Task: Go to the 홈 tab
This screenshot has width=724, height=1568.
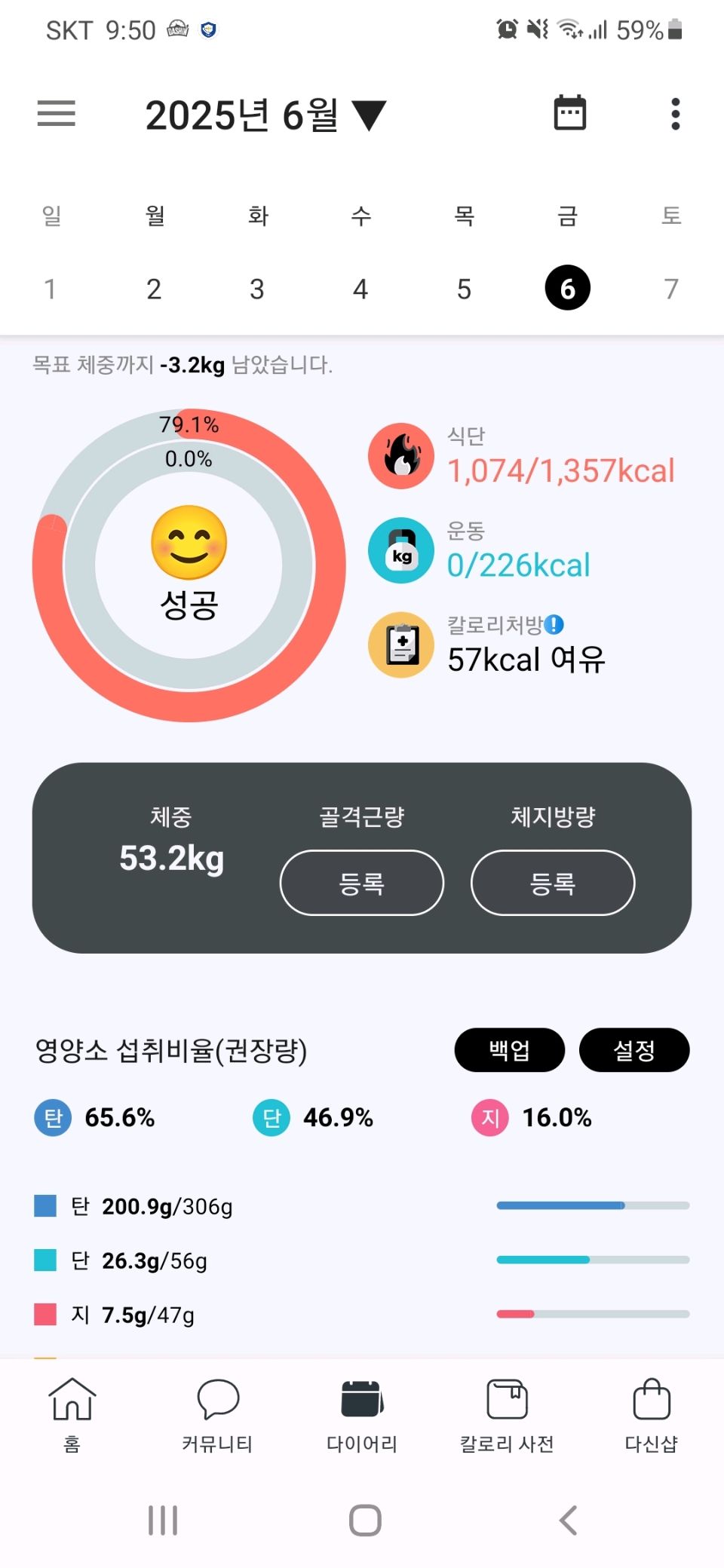Action: pos(72,1413)
